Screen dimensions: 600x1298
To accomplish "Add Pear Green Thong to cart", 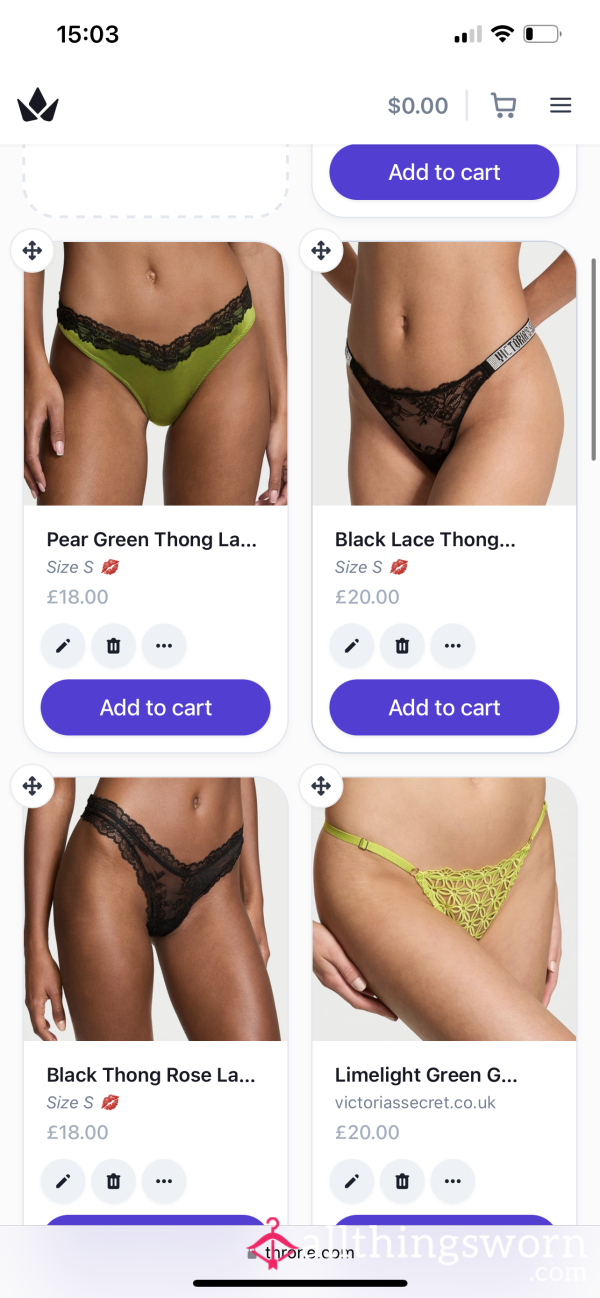I will point(156,708).
